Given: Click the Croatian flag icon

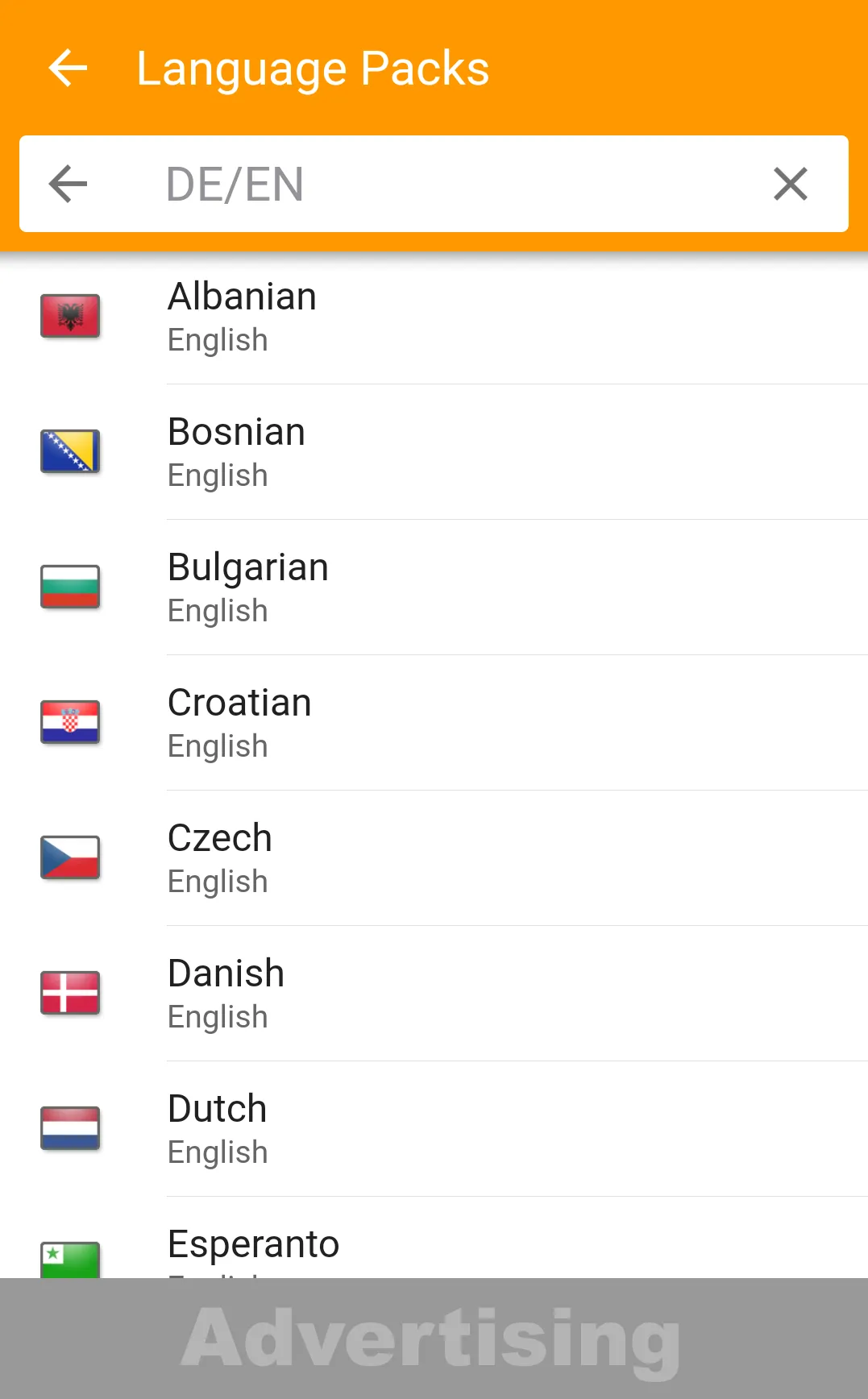Looking at the screenshot, I should [70, 722].
